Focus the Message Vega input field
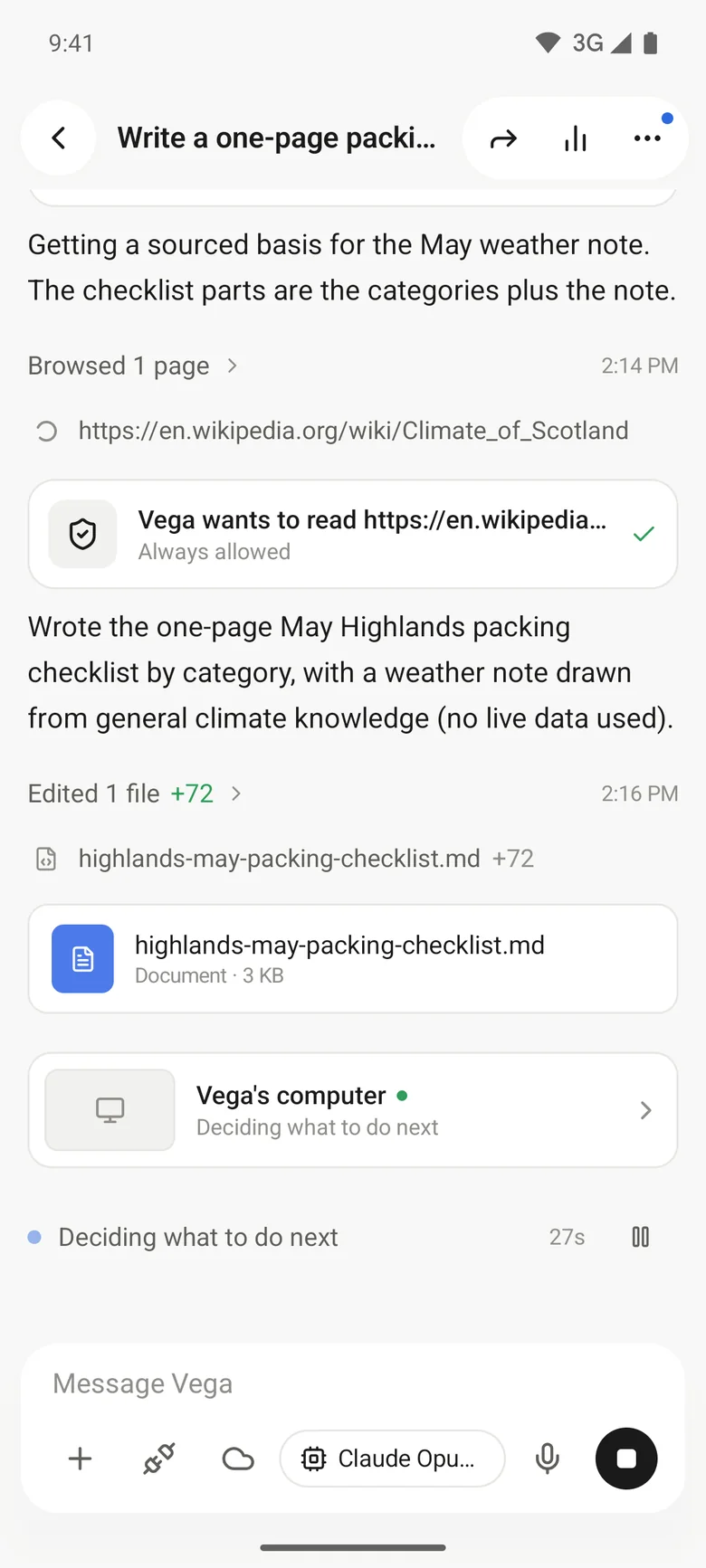 353,1383
